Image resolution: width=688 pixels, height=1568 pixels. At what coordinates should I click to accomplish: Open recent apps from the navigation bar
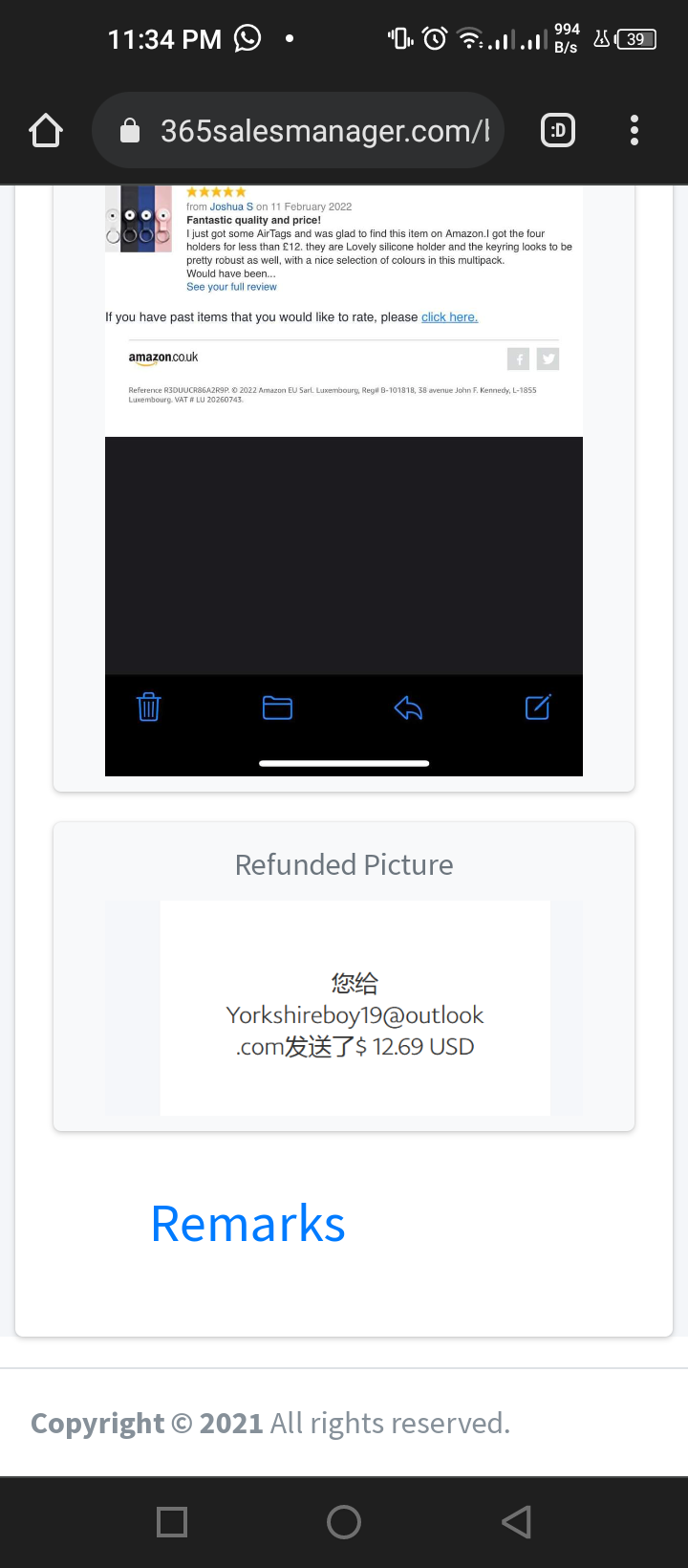coord(172,1522)
